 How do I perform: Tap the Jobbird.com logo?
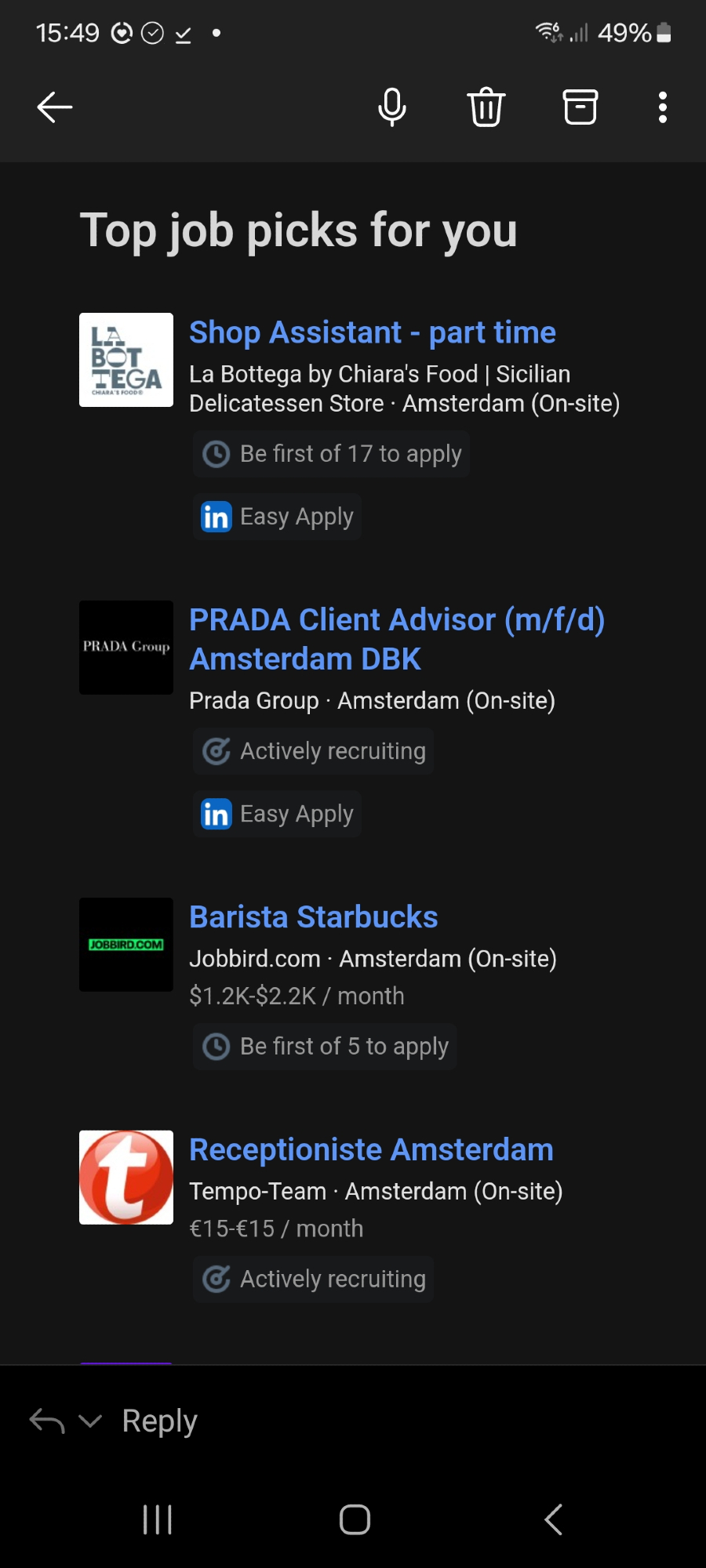coord(126,944)
